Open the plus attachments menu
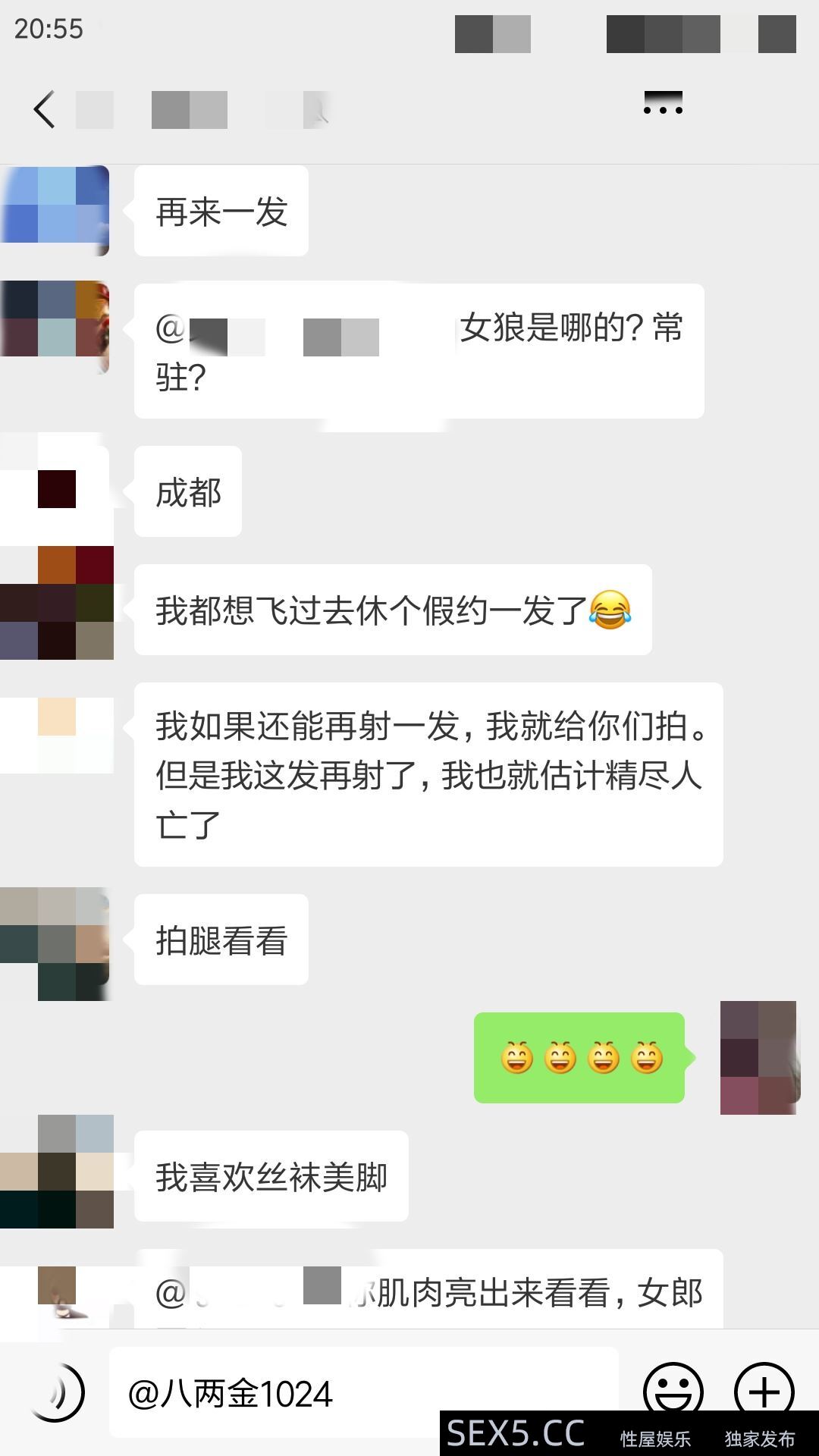 [764, 1390]
